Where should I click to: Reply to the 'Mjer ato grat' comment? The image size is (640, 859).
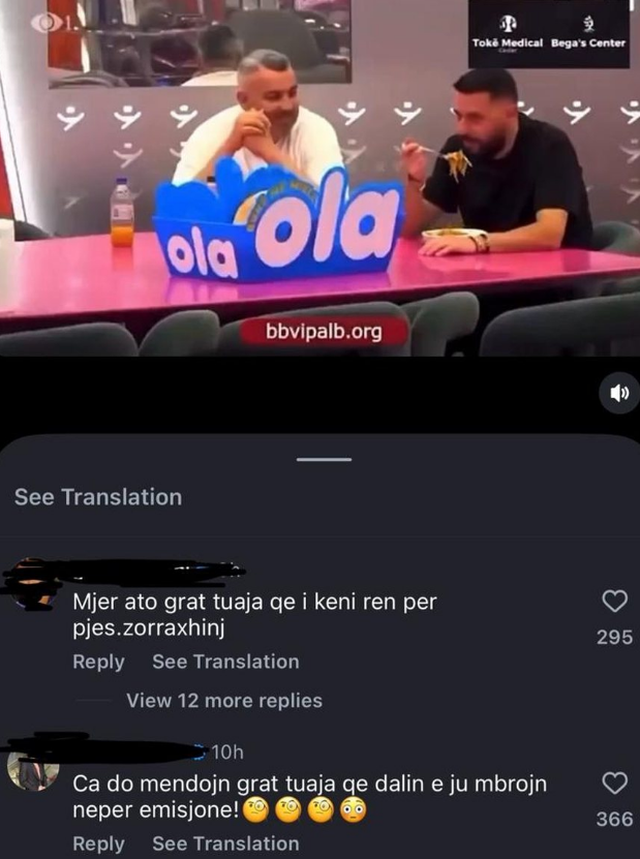[x=98, y=662]
